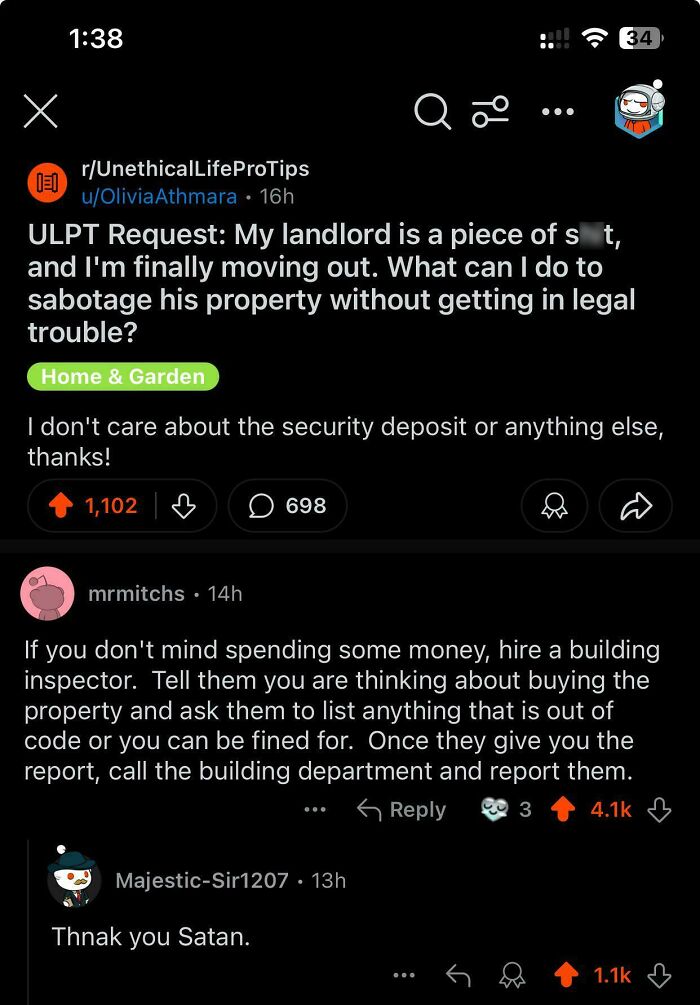Reply to mrmitchs' comment
The height and width of the screenshot is (1005, 700).
tap(402, 810)
